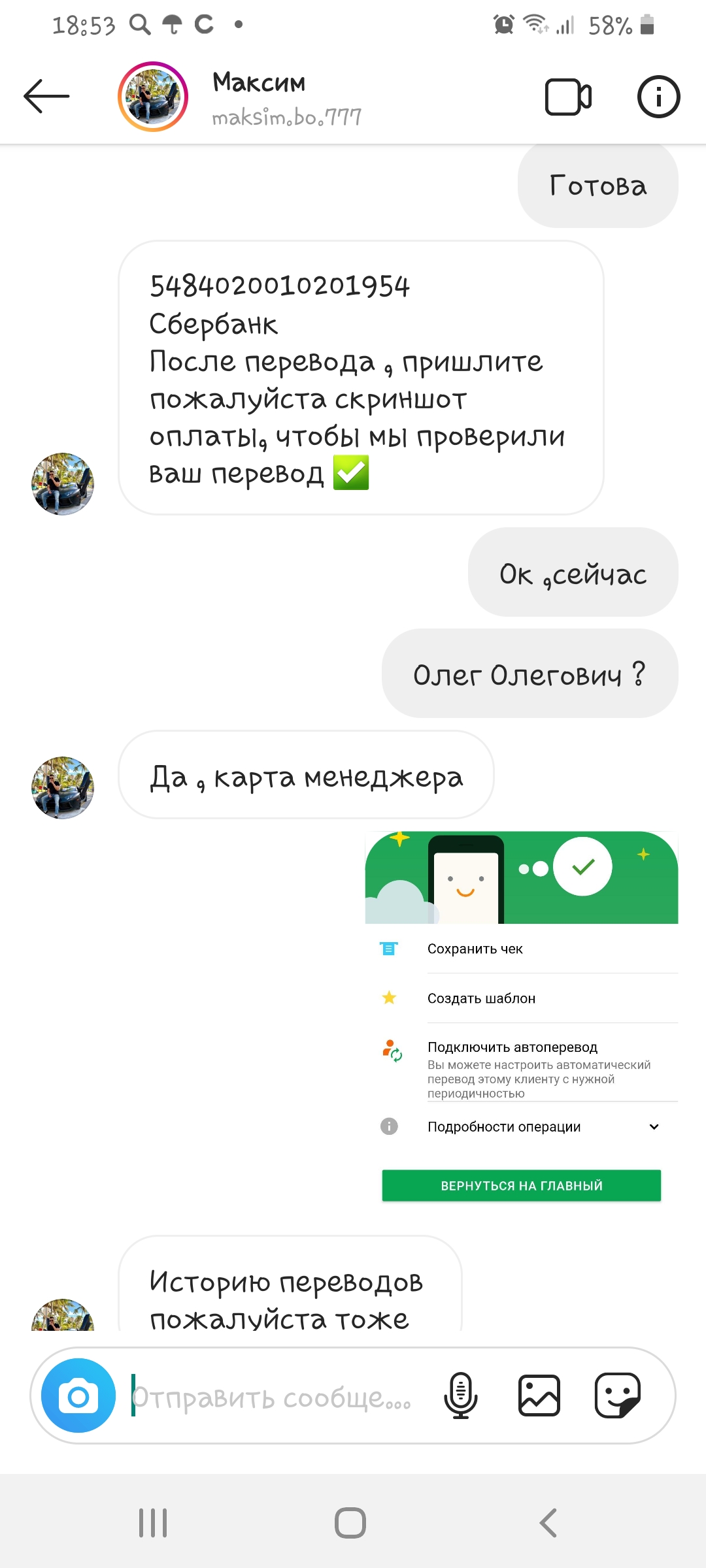Open the sticker picker
This screenshot has height=1568, width=706.
point(617,1396)
